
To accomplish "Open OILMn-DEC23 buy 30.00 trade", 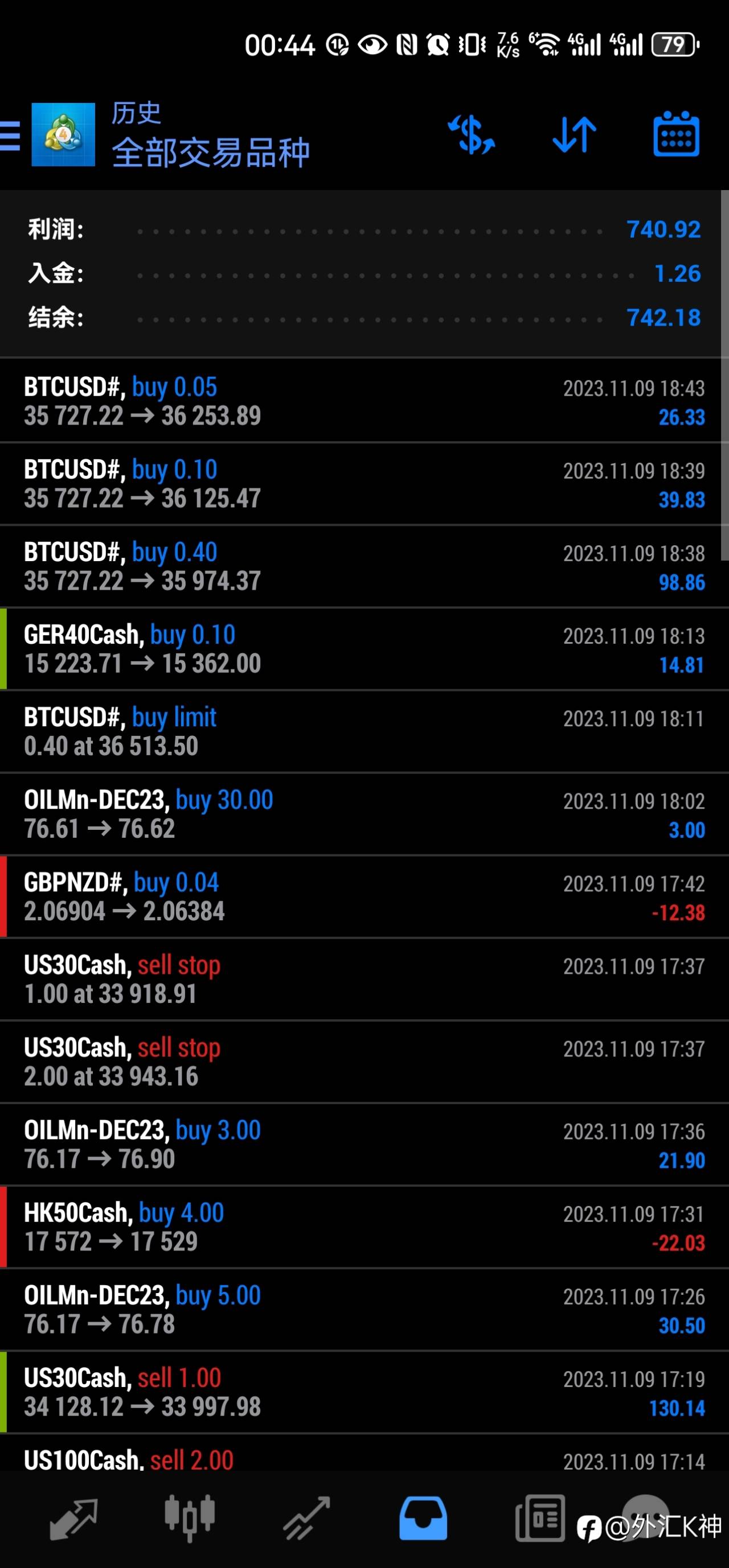I will tap(364, 814).
